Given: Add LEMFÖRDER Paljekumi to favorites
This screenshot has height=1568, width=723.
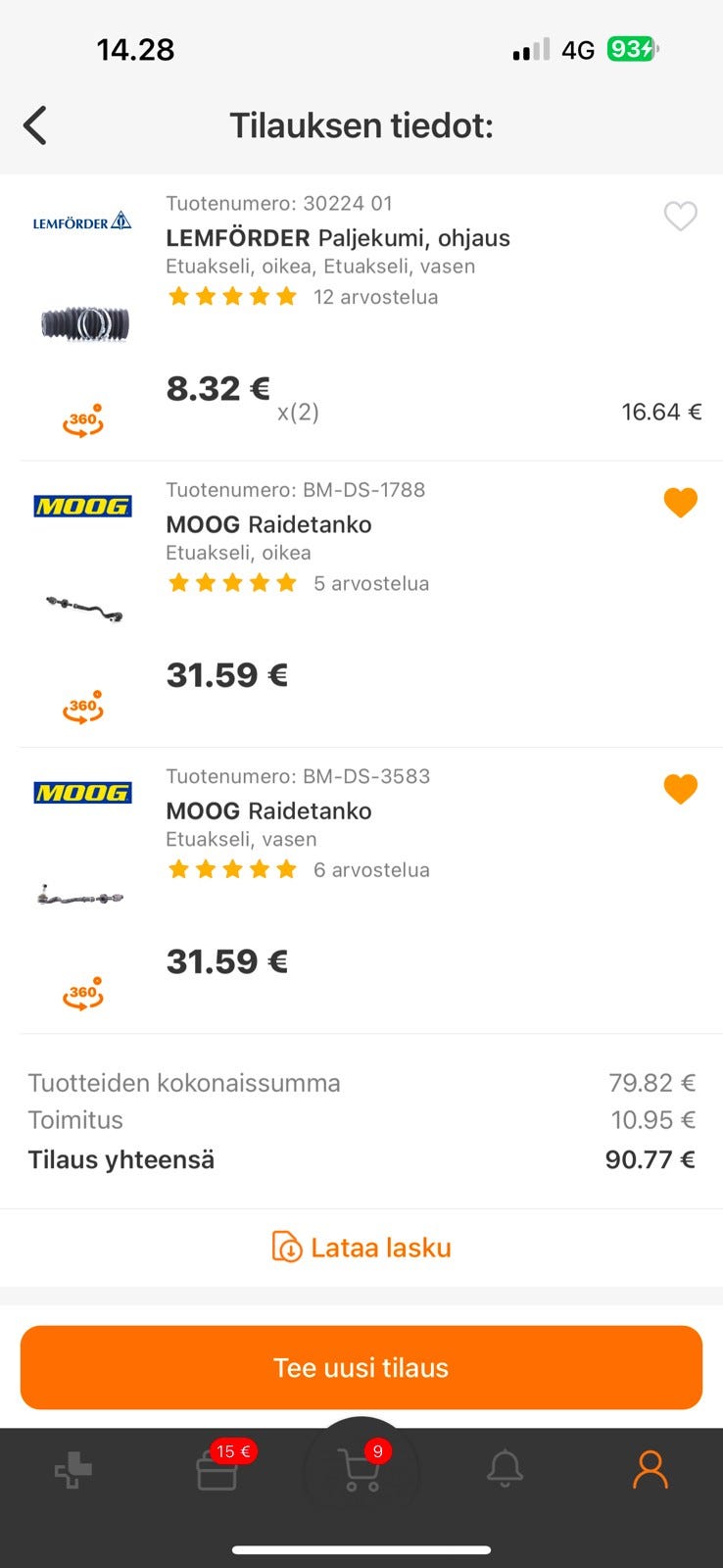Looking at the screenshot, I should point(680,216).
